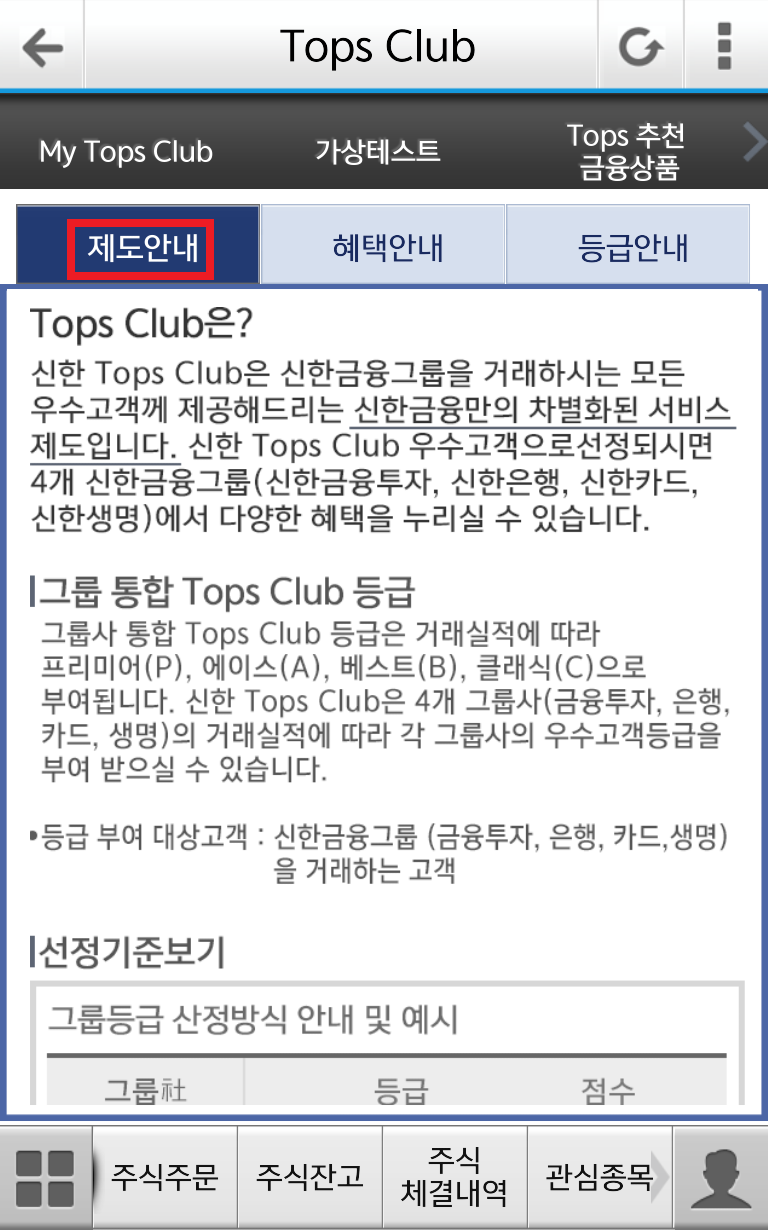The image size is (768, 1230).
Task: Switch to the 혜택안내 tab
Action: coord(383,247)
